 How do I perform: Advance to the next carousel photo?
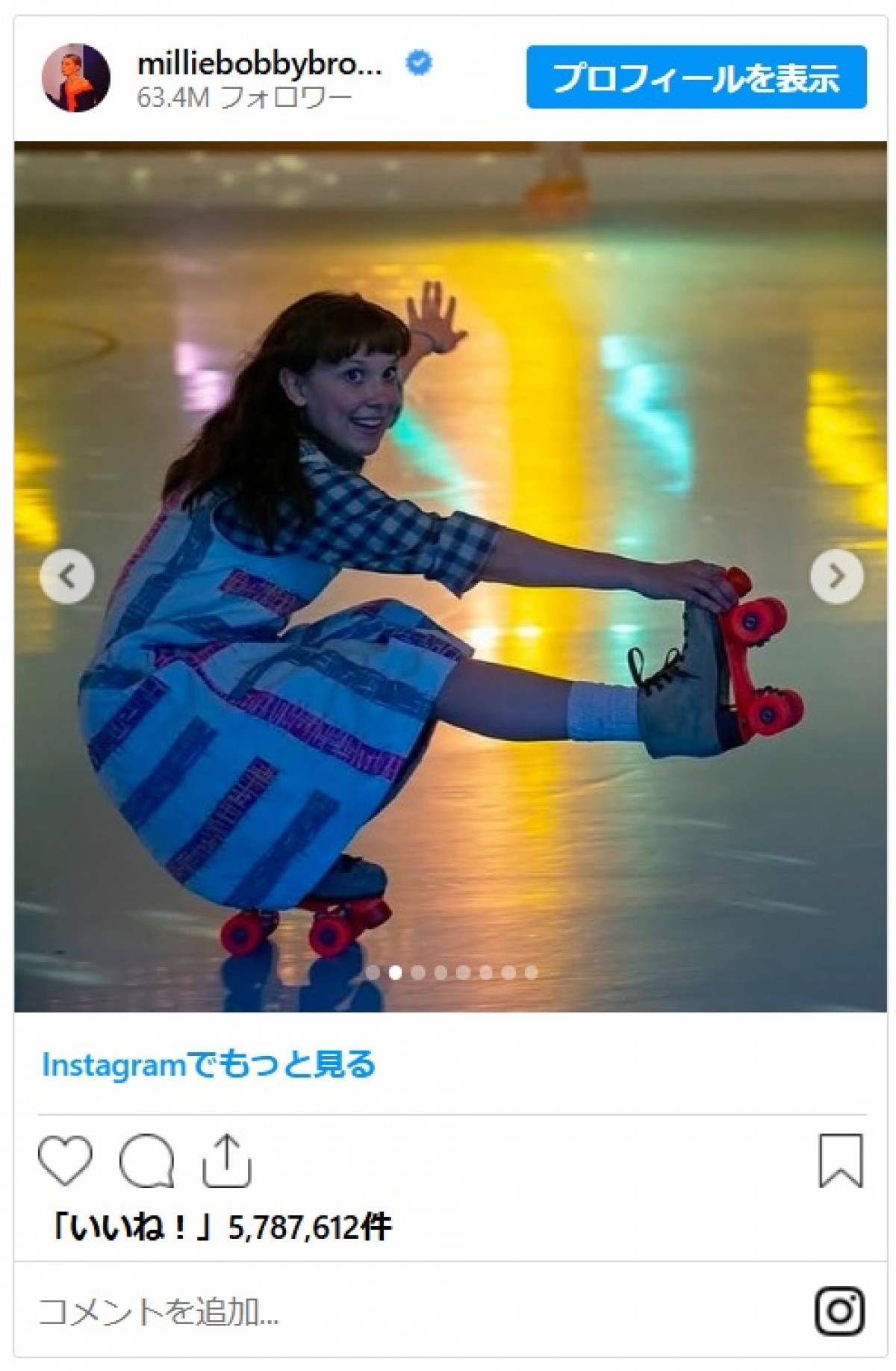pos(836,576)
